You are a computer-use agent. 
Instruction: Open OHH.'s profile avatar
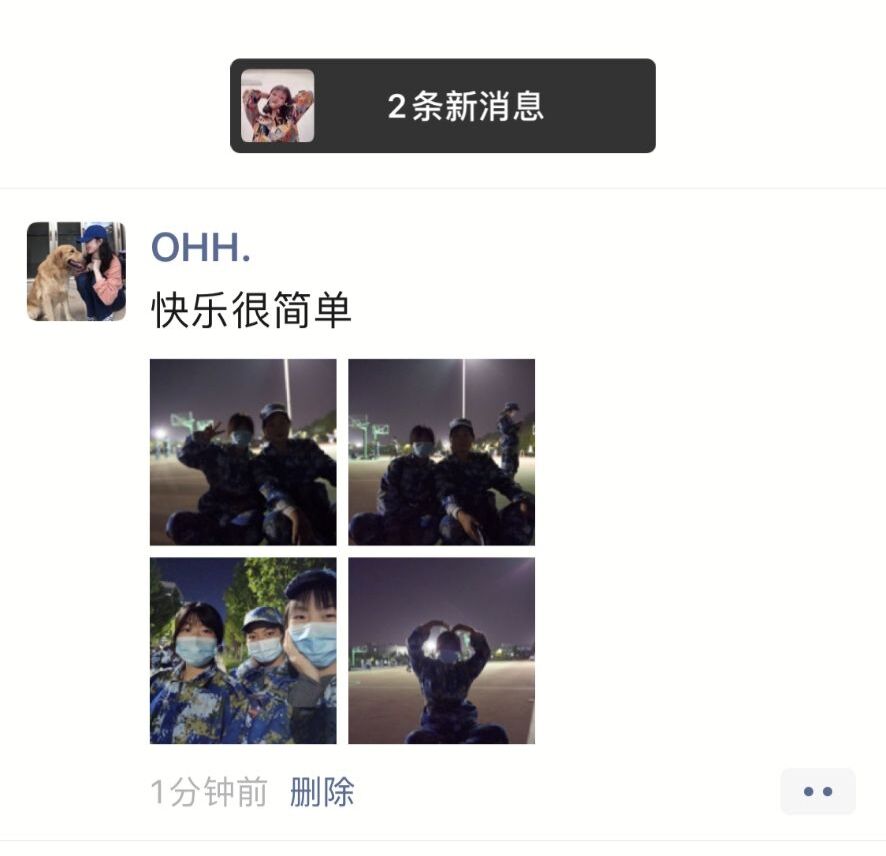[76, 271]
